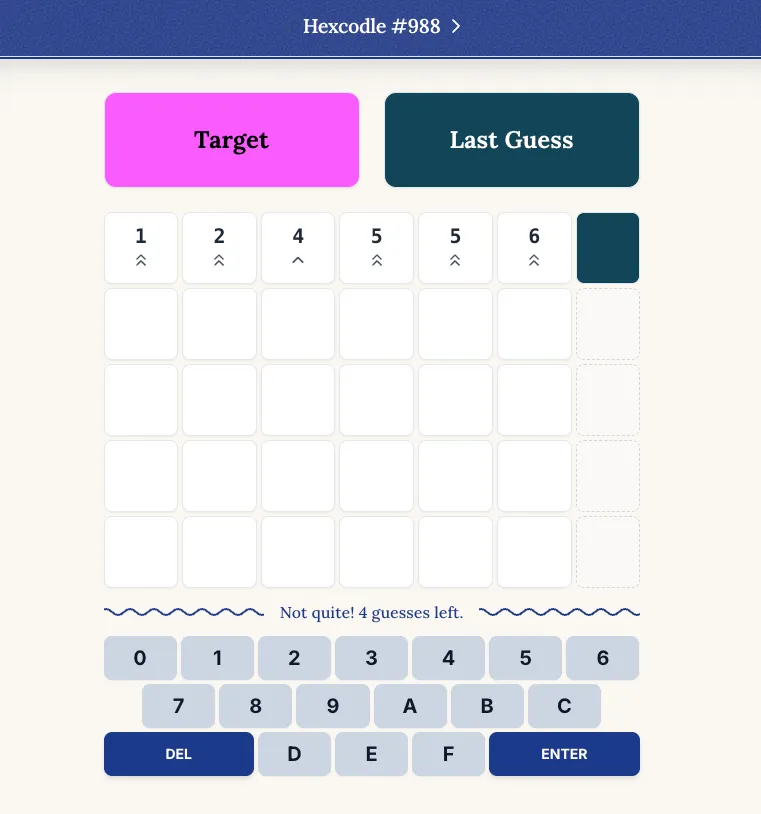The image size is (761, 814).
Task: Tap the 9 key
Action: coord(332,706)
